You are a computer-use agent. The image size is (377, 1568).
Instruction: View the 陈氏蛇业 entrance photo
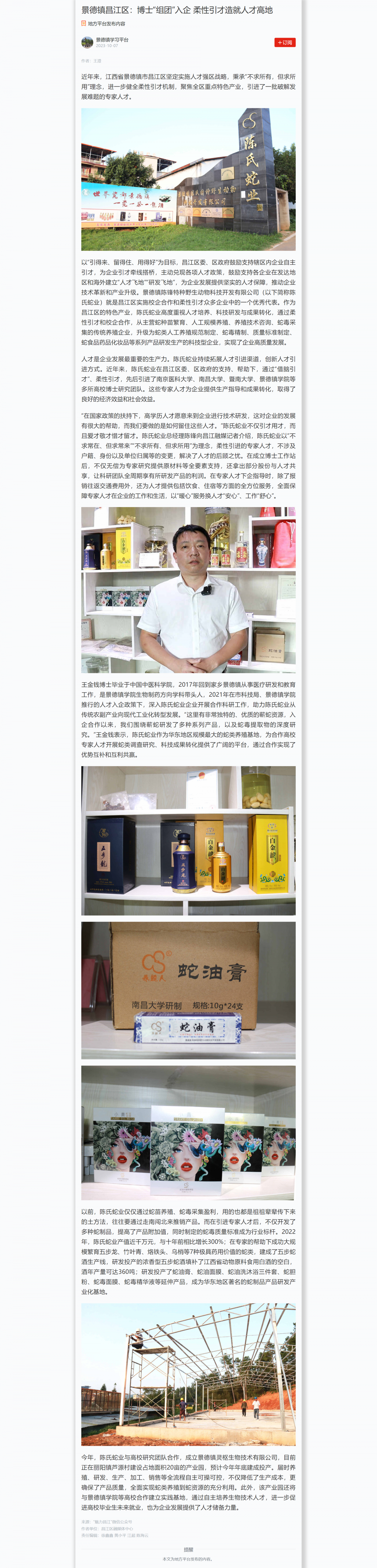coord(188,180)
